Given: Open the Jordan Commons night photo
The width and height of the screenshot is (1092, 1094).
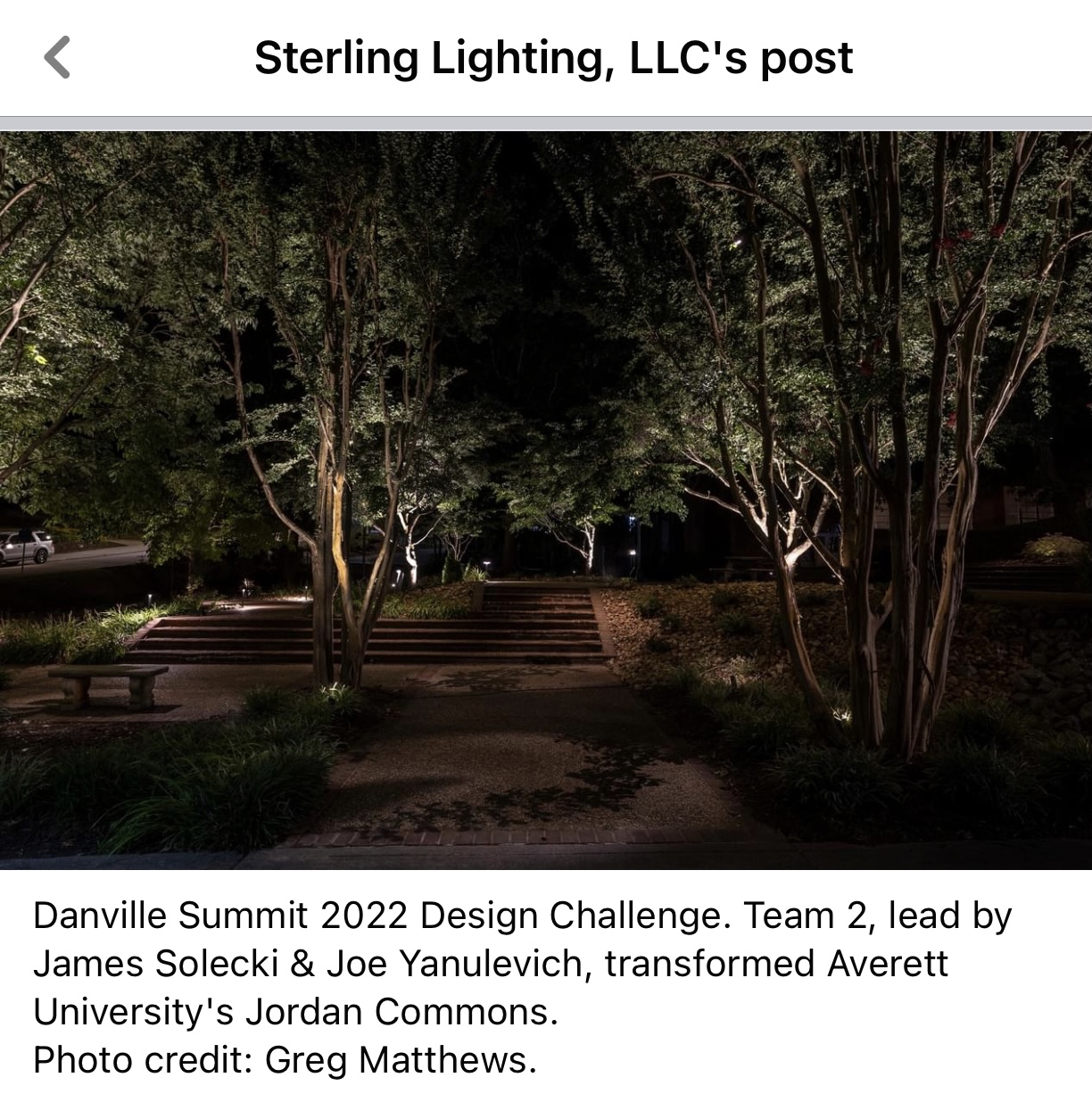Looking at the screenshot, I should click(x=546, y=500).
